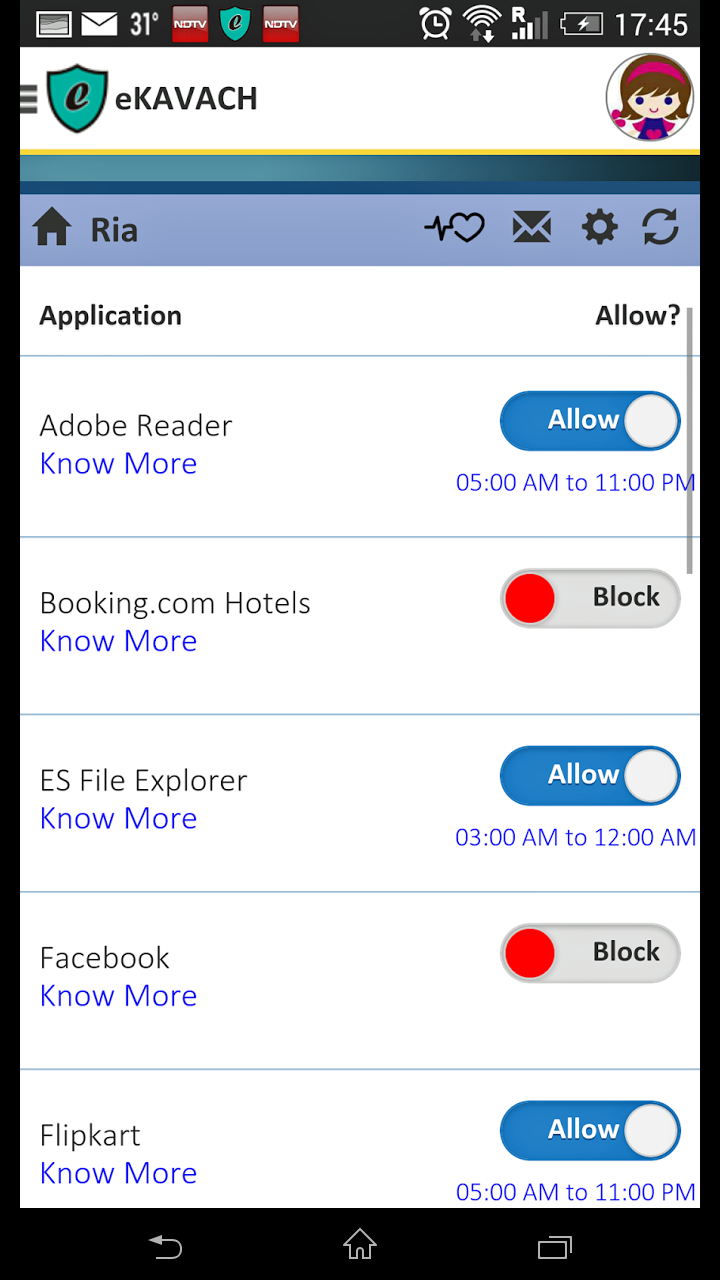Toggle the Adobe Reader Allow switch
Viewport: 720px width, 1280px height.
click(590, 421)
